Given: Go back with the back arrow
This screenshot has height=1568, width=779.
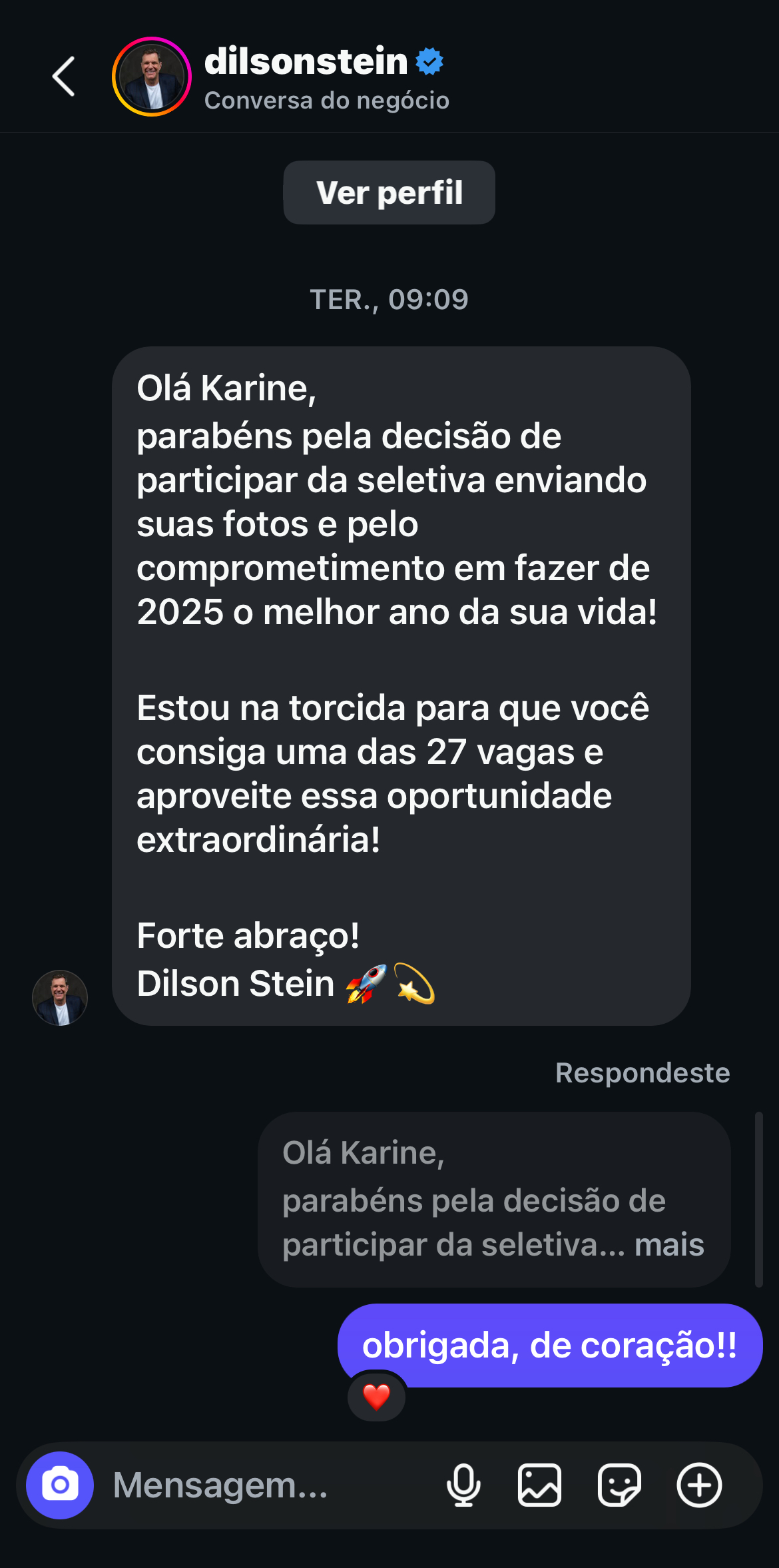Looking at the screenshot, I should pyautogui.click(x=63, y=75).
